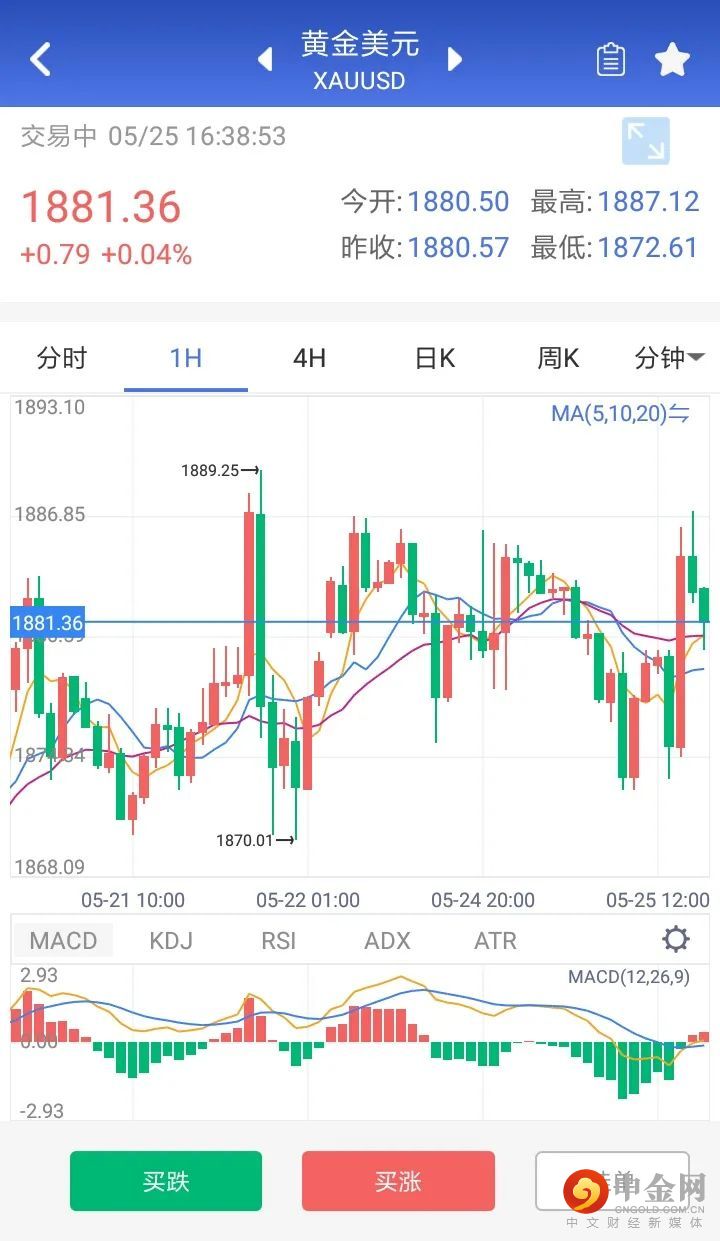Image resolution: width=720 pixels, height=1241 pixels.
Task: Show the ATR indicator
Action: pyautogui.click(x=495, y=941)
